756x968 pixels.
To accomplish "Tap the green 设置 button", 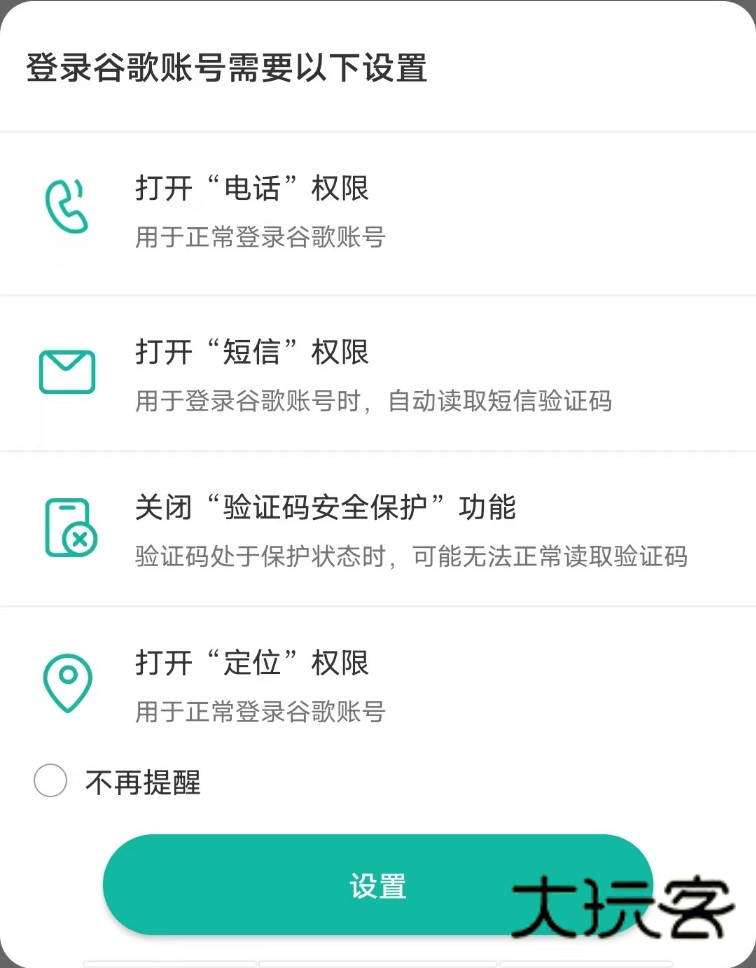I will pos(377,885).
